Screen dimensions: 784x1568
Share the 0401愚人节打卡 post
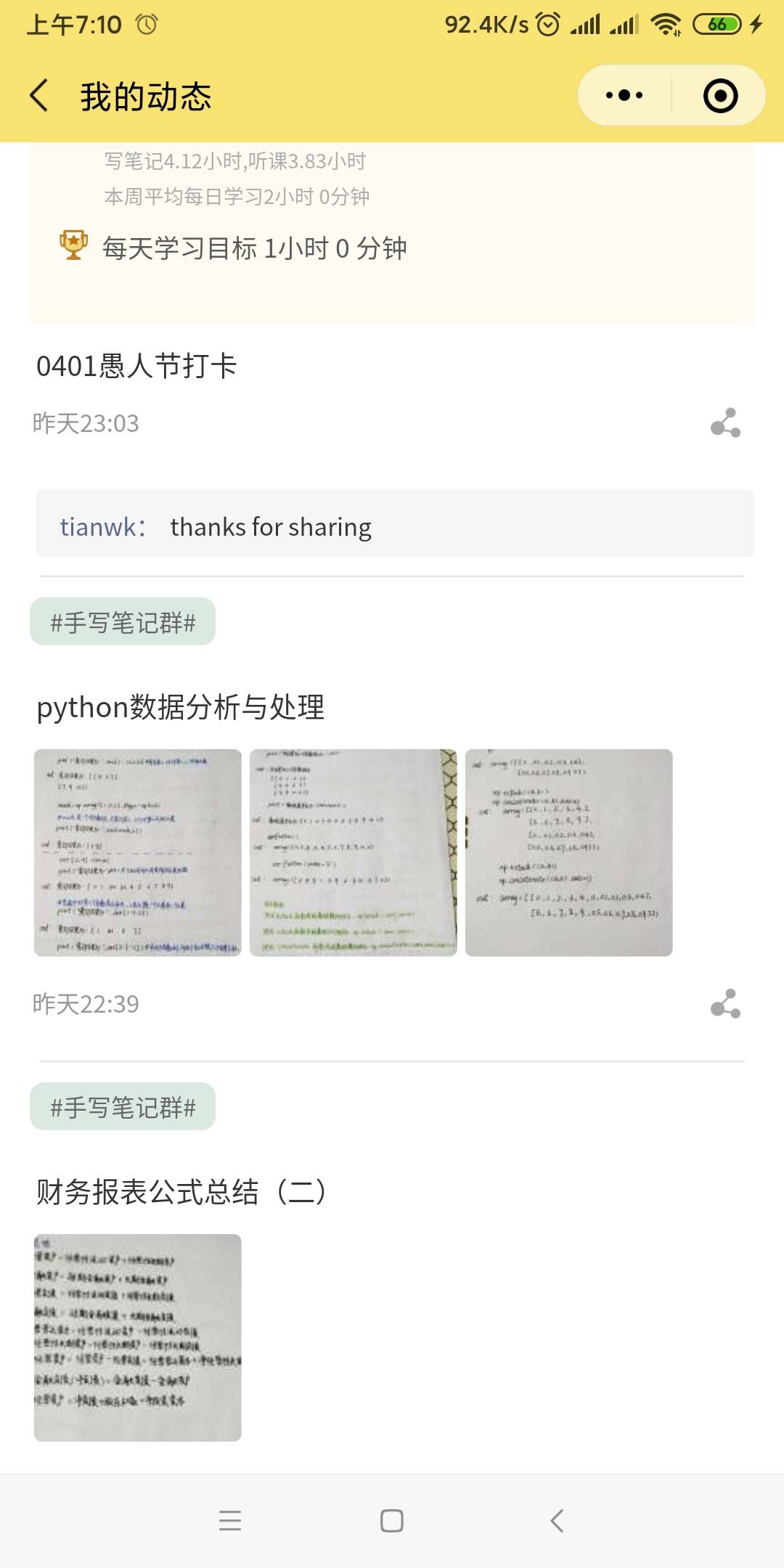click(x=725, y=422)
